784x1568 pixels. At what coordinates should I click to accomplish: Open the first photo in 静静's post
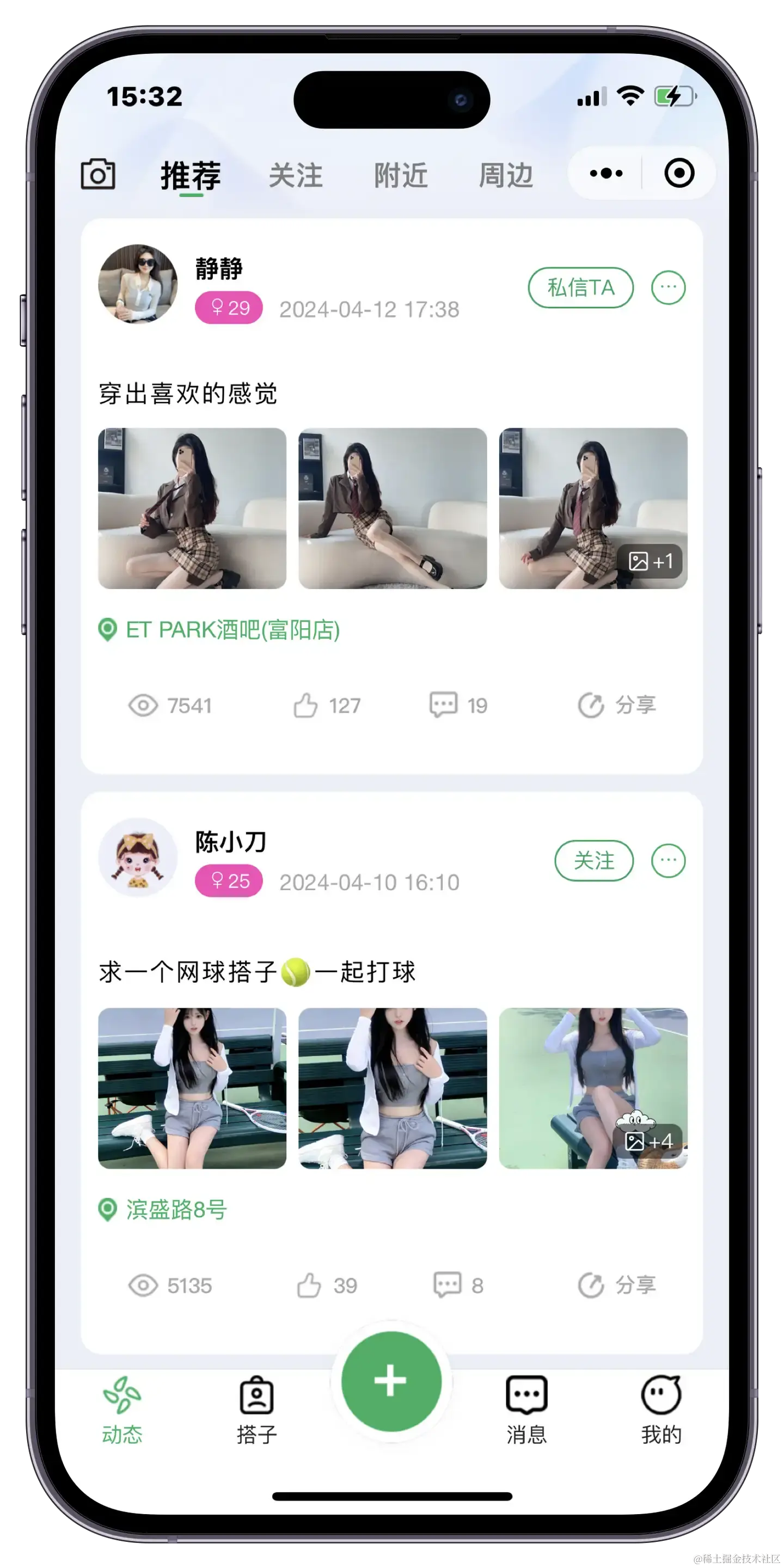click(x=192, y=509)
